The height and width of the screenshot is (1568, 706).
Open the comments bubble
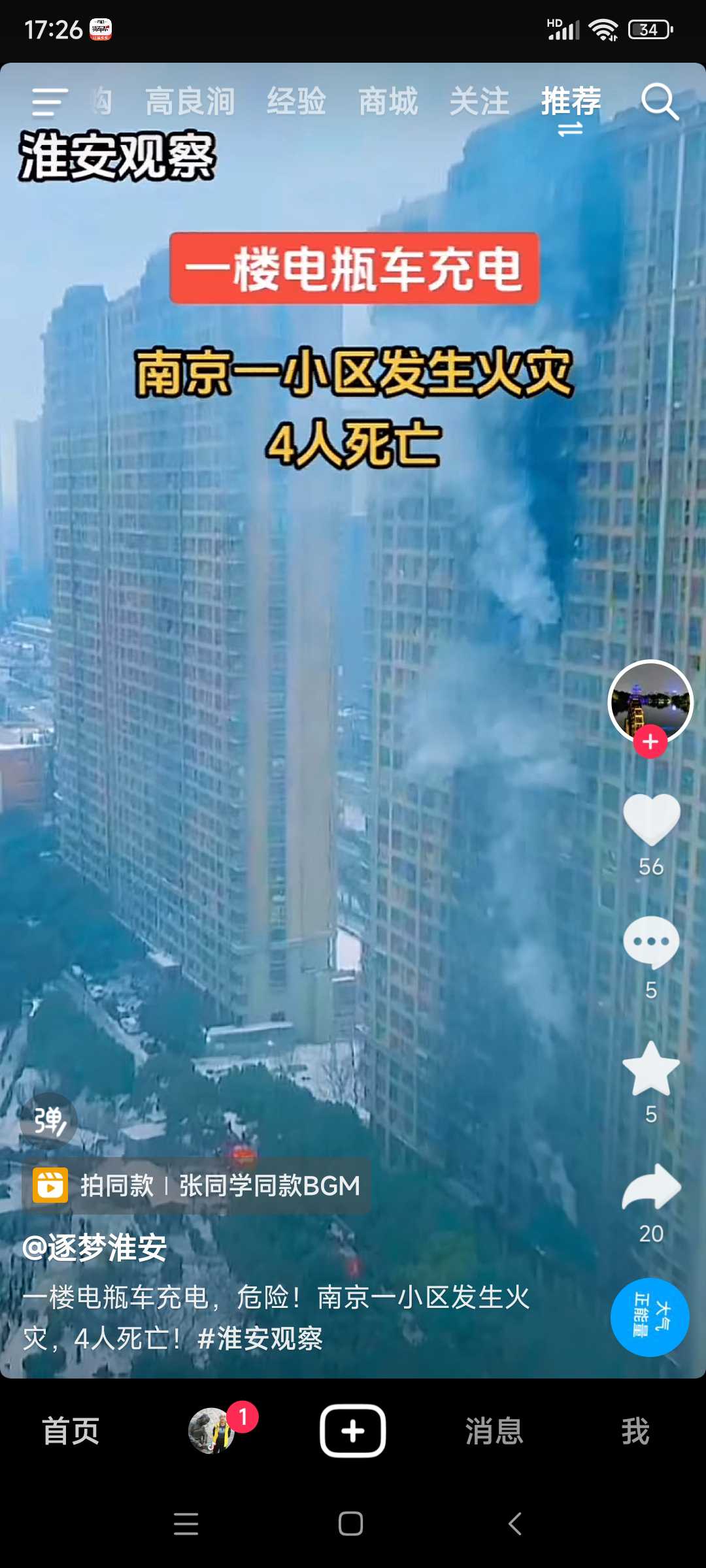tap(651, 942)
